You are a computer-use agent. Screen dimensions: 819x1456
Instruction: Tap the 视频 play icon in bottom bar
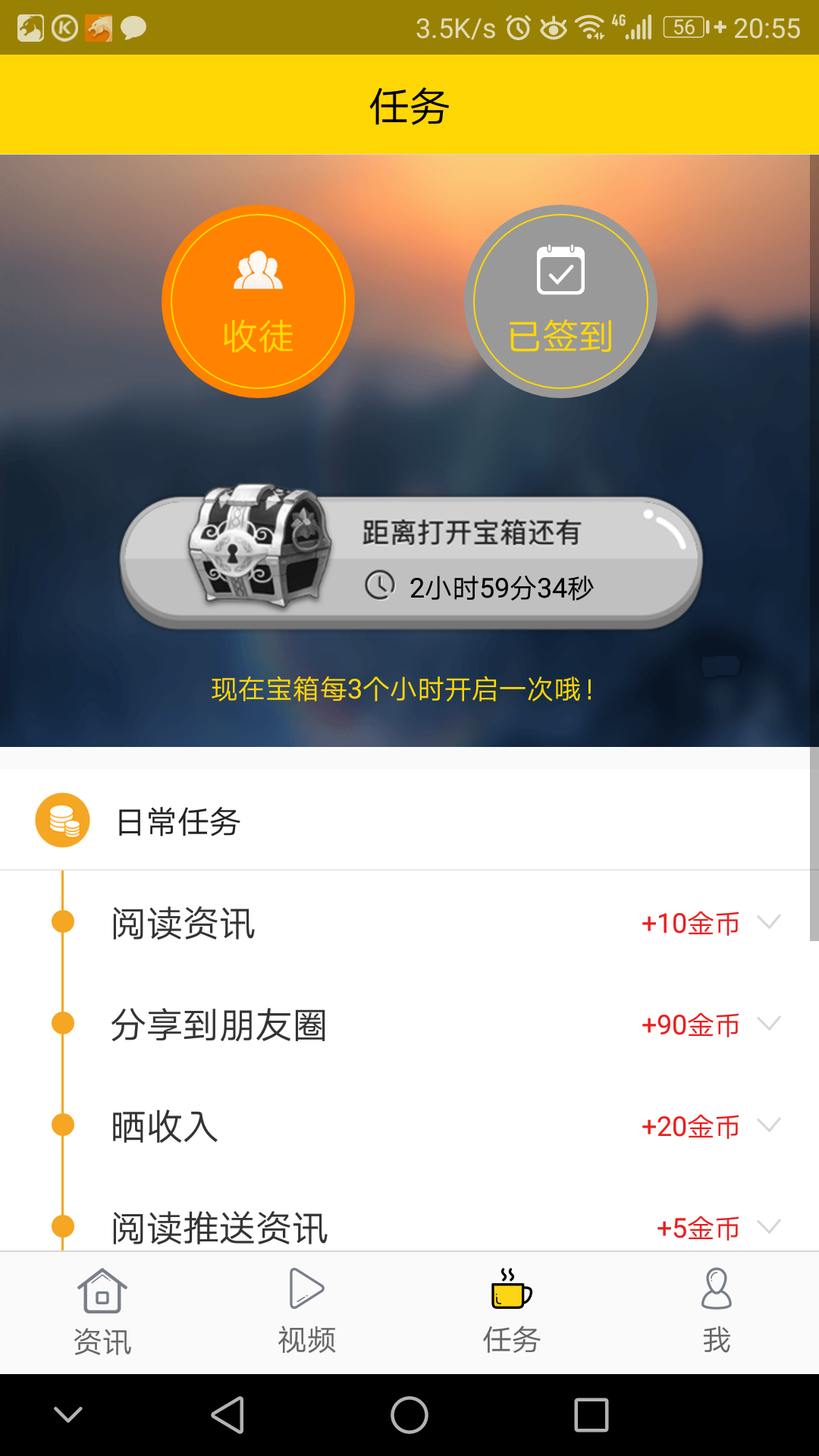point(307,1289)
